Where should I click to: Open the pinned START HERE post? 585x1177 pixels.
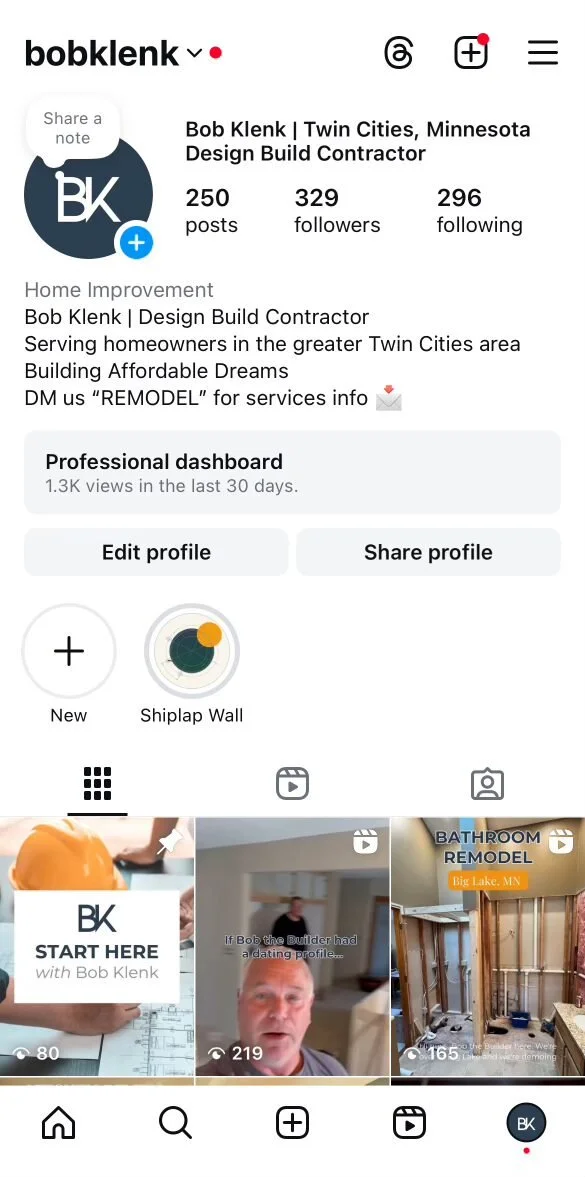tap(97, 947)
